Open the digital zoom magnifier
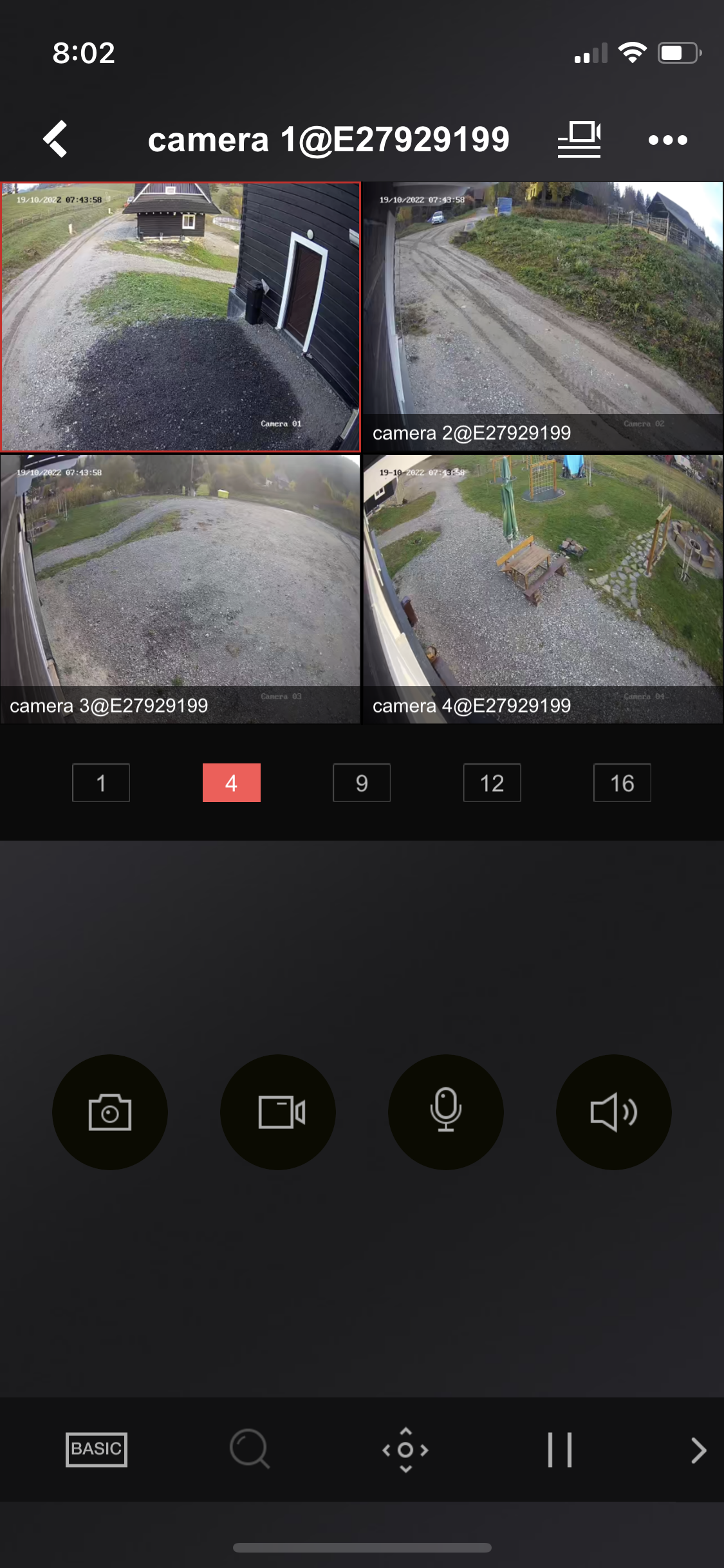Viewport: 724px width, 1568px height. pyautogui.click(x=250, y=1450)
